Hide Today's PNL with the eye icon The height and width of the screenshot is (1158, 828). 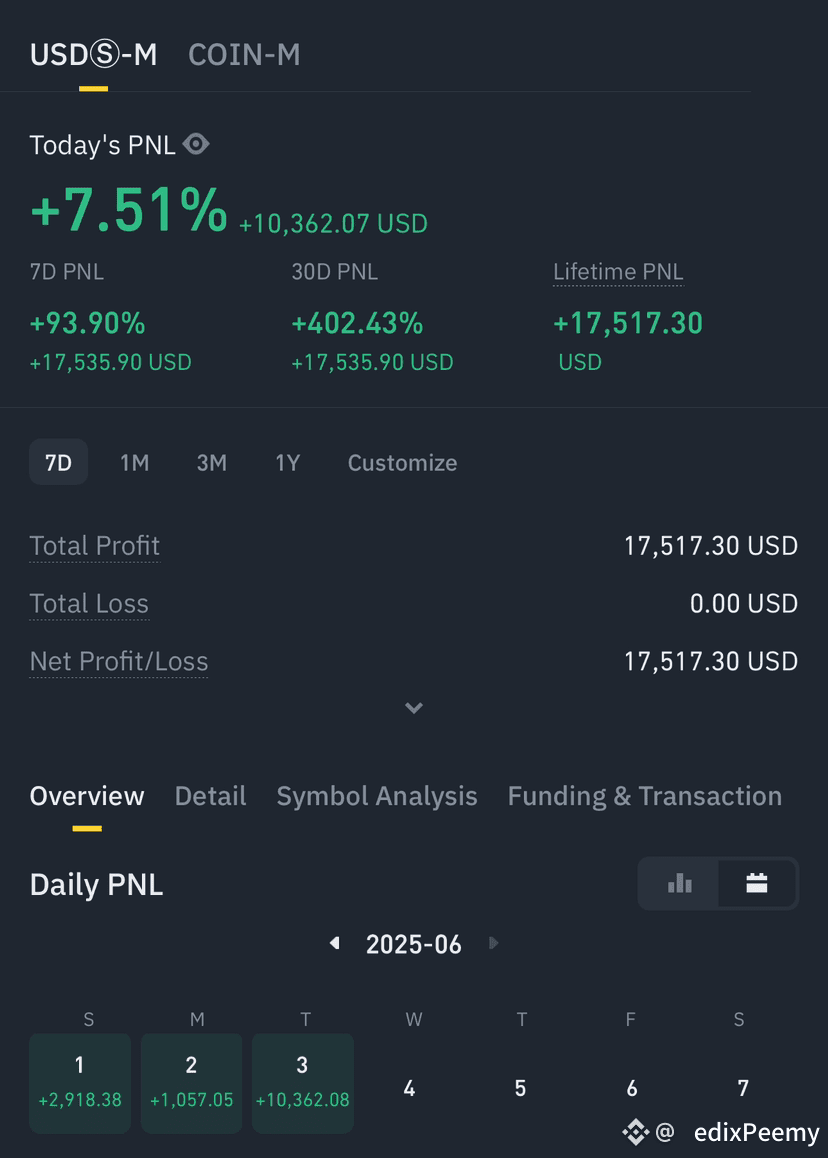(196, 144)
